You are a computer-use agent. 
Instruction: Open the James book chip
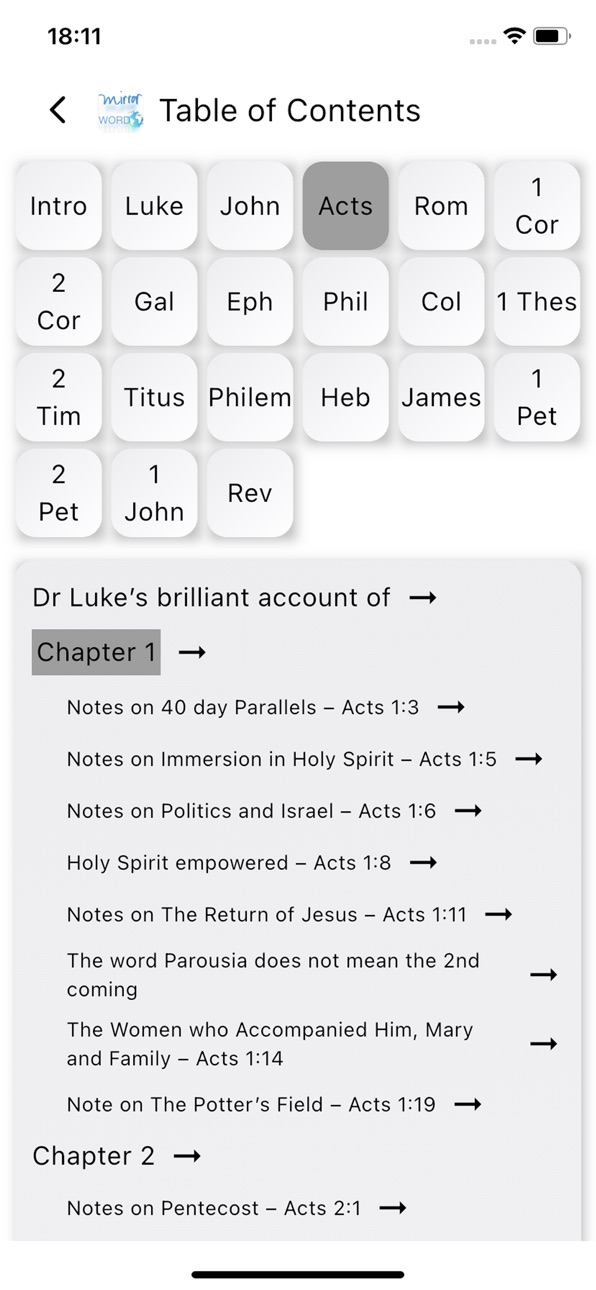click(441, 397)
